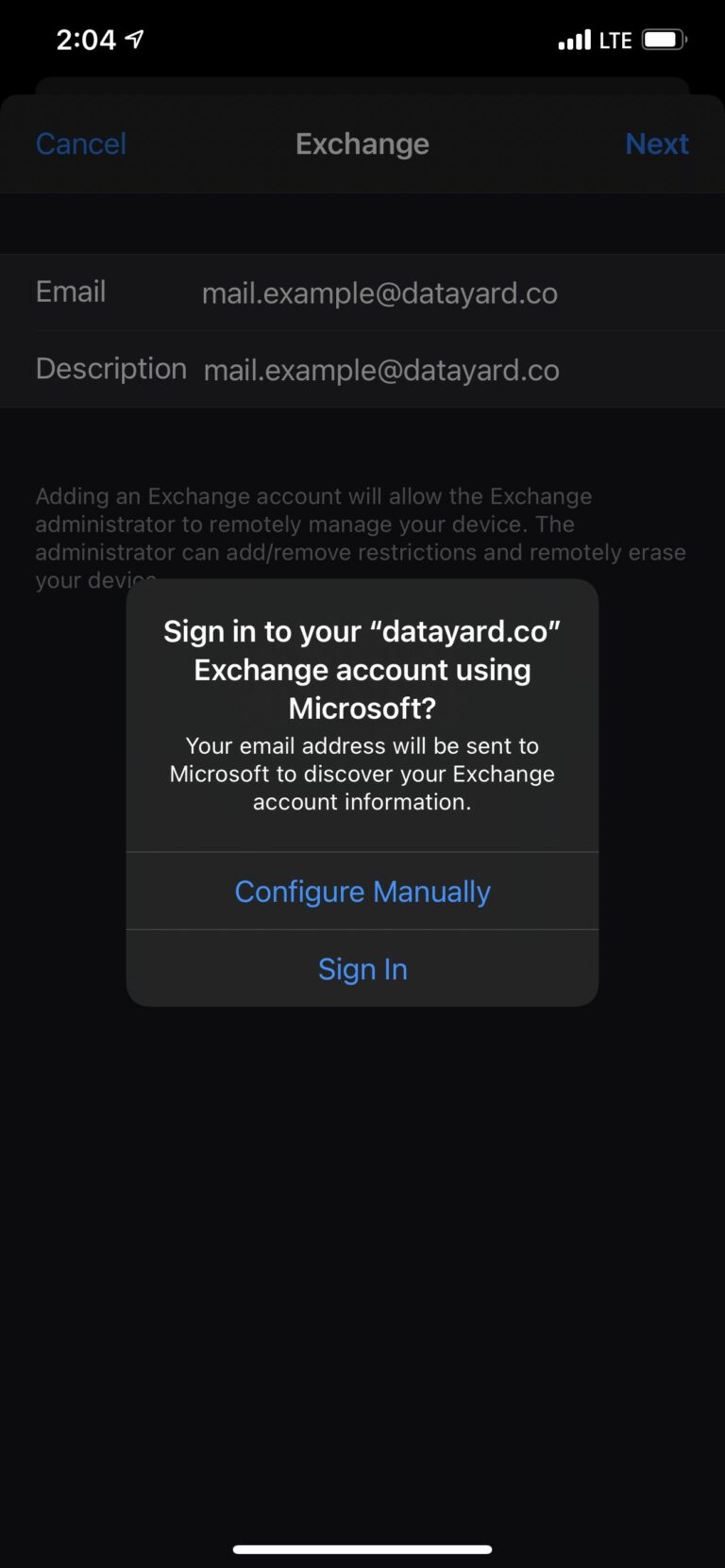Tap Next in the top bar
Screen dimensions: 725x1568
(x=657, y=143)
